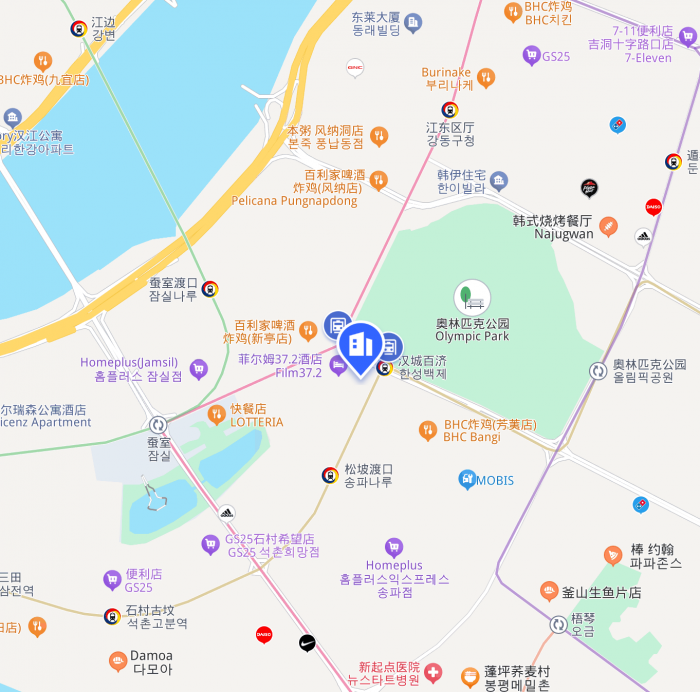
Task: Open the Burinake restaurant marker
Action: coord(485,77)
